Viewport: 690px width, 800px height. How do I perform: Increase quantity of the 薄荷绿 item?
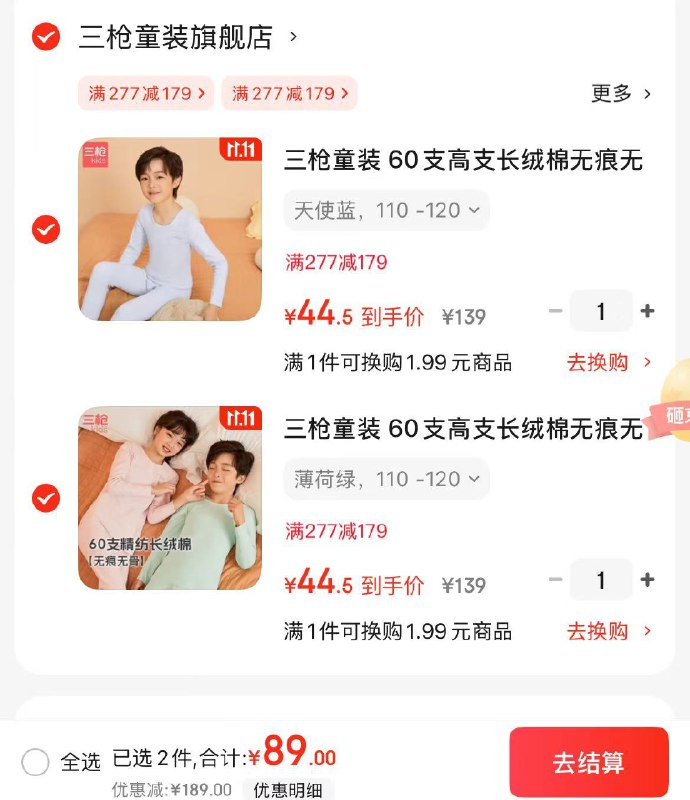648,580
